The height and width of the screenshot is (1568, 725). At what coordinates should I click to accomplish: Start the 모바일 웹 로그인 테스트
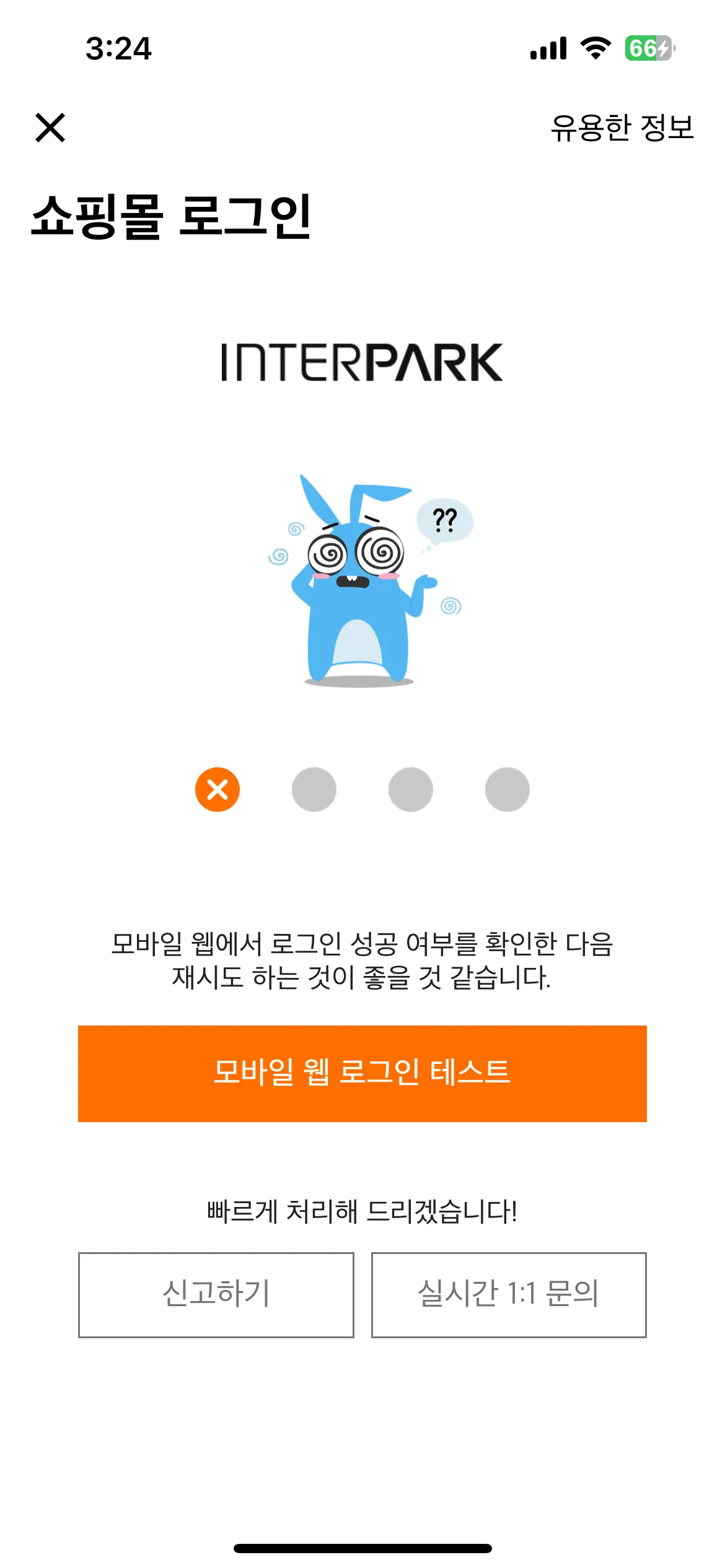pyautogui.click(x=362, y=1073)
